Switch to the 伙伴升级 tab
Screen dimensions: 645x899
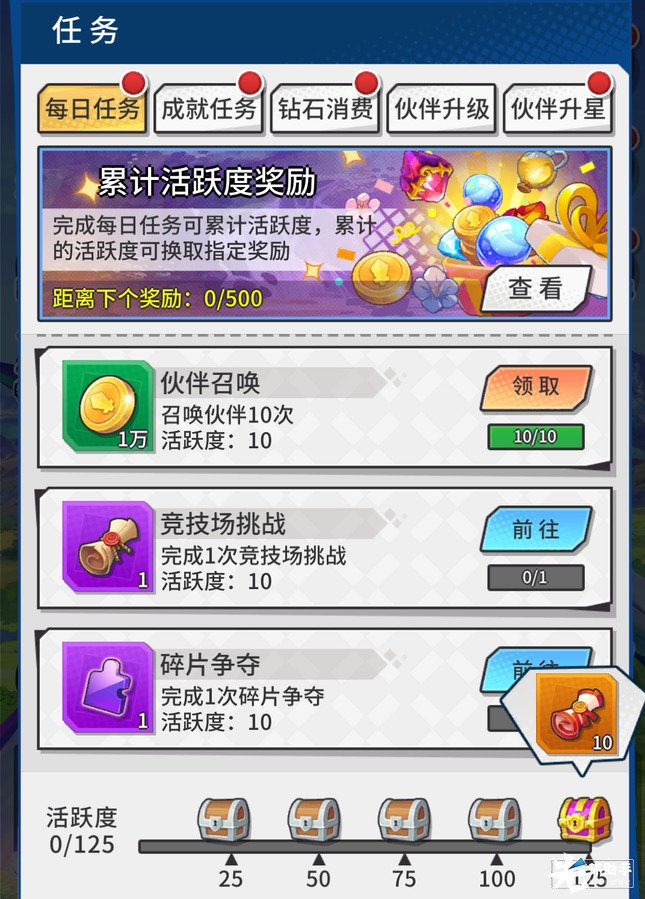[x=442, y=109]
